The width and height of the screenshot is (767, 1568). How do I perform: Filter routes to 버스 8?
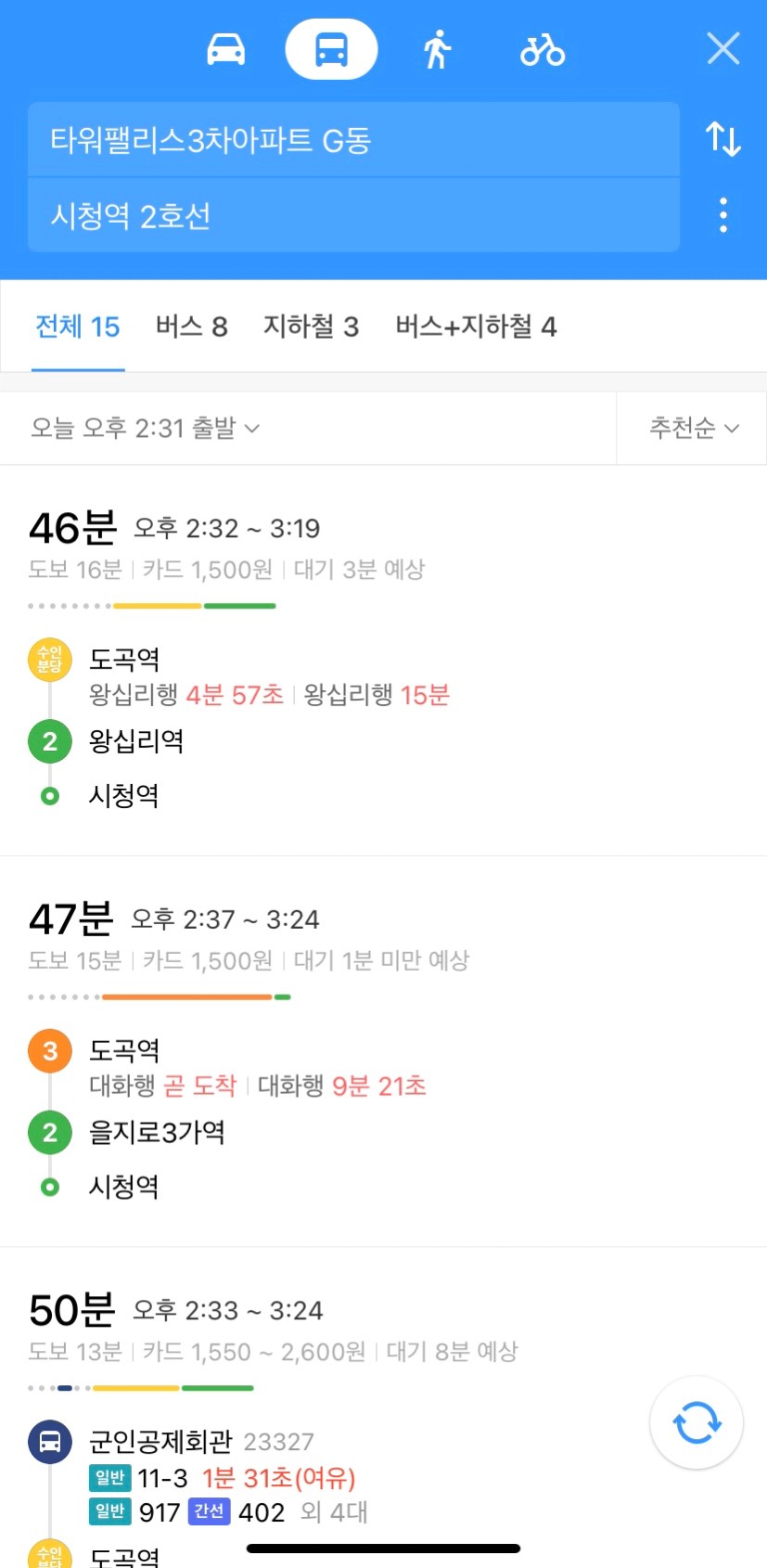tap(192, 327)
